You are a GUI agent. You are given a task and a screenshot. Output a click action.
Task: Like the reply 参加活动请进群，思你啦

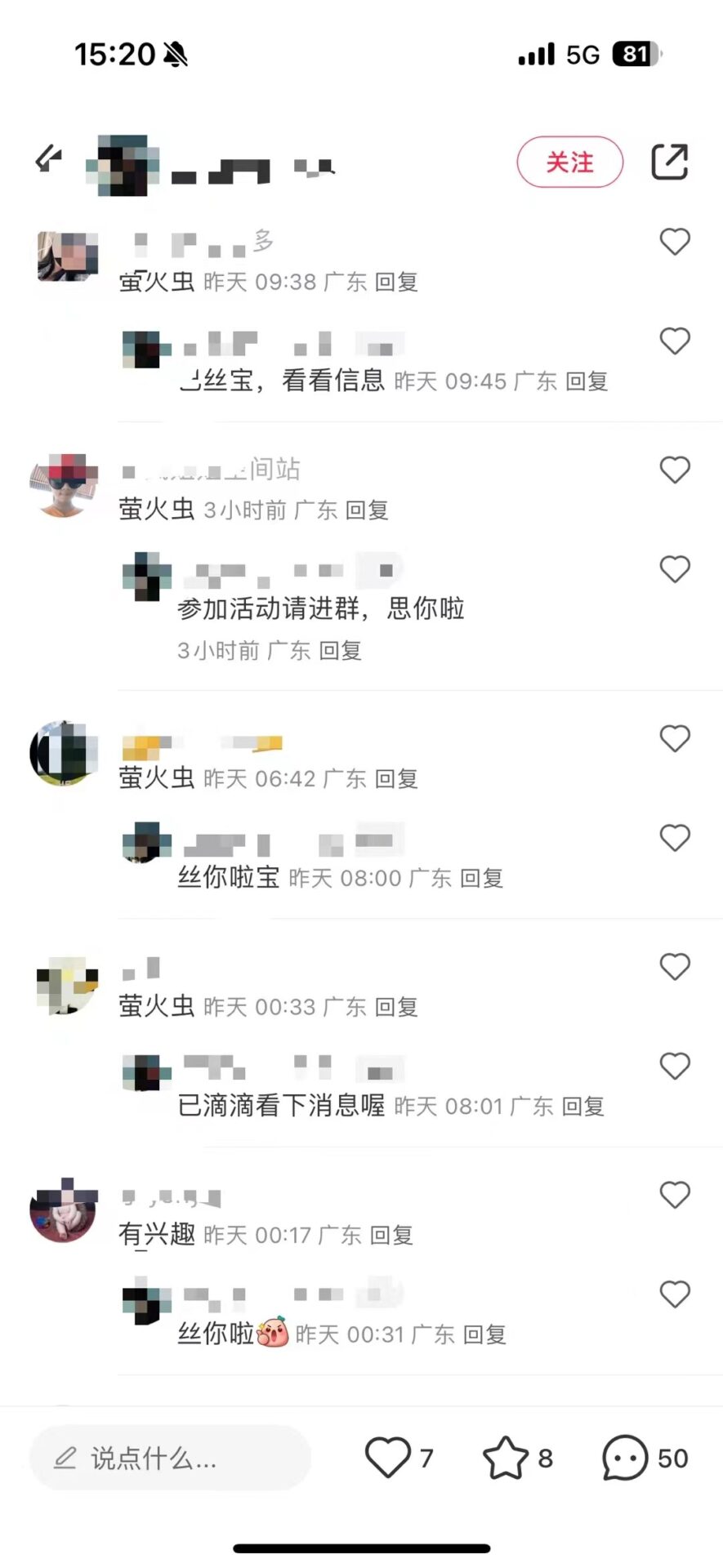click(675, 569)
